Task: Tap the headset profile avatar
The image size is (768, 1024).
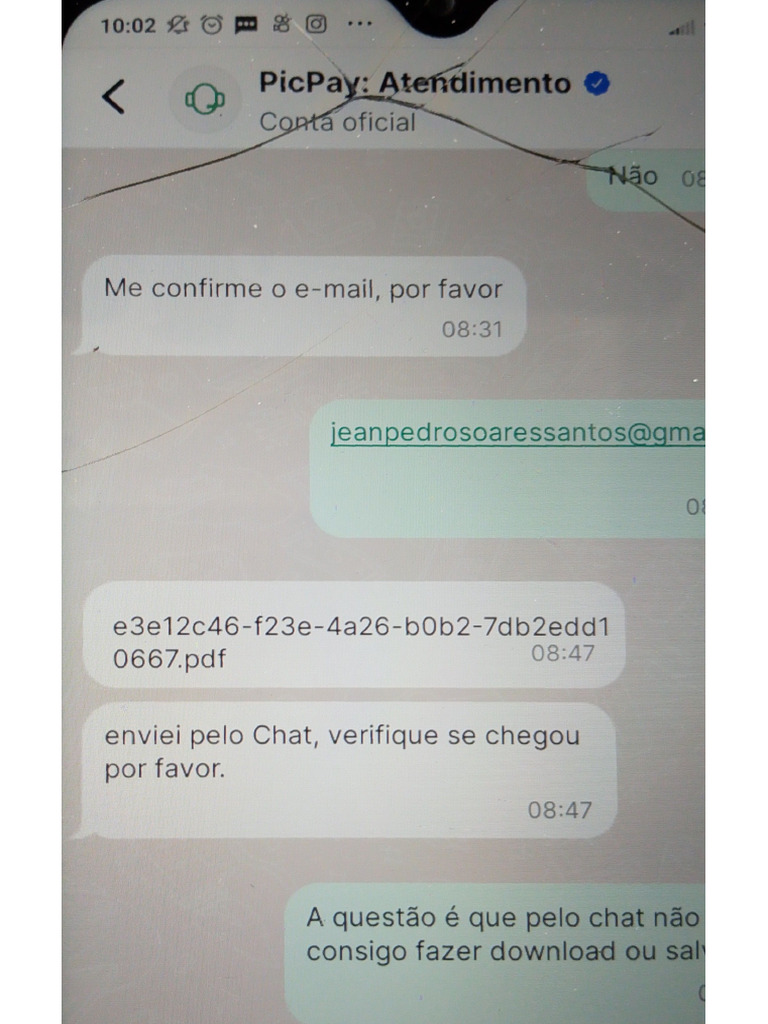Action: pyautogui.click(x=205, y=99)
